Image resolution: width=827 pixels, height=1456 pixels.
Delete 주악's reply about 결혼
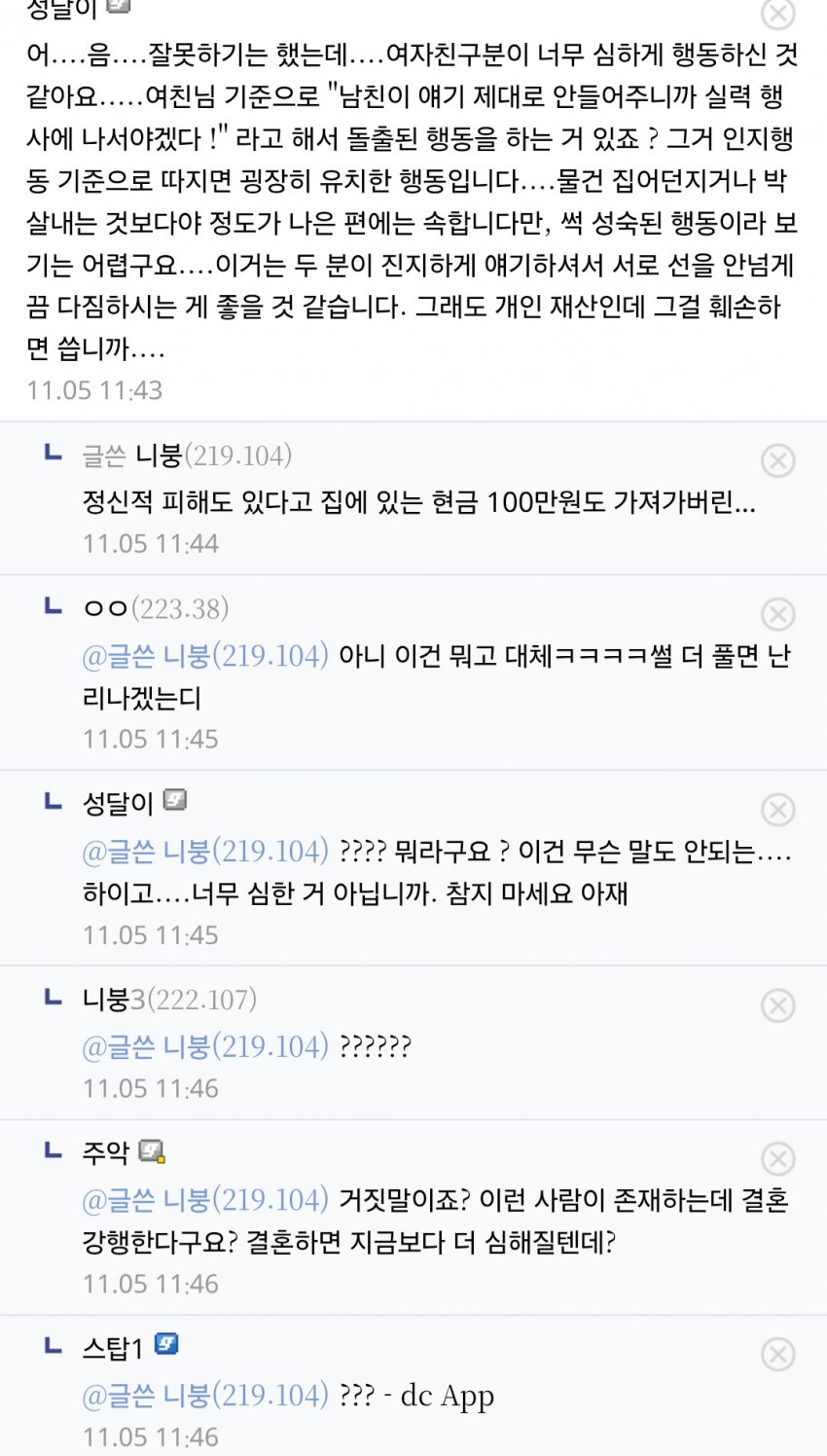coord(777,1158)
